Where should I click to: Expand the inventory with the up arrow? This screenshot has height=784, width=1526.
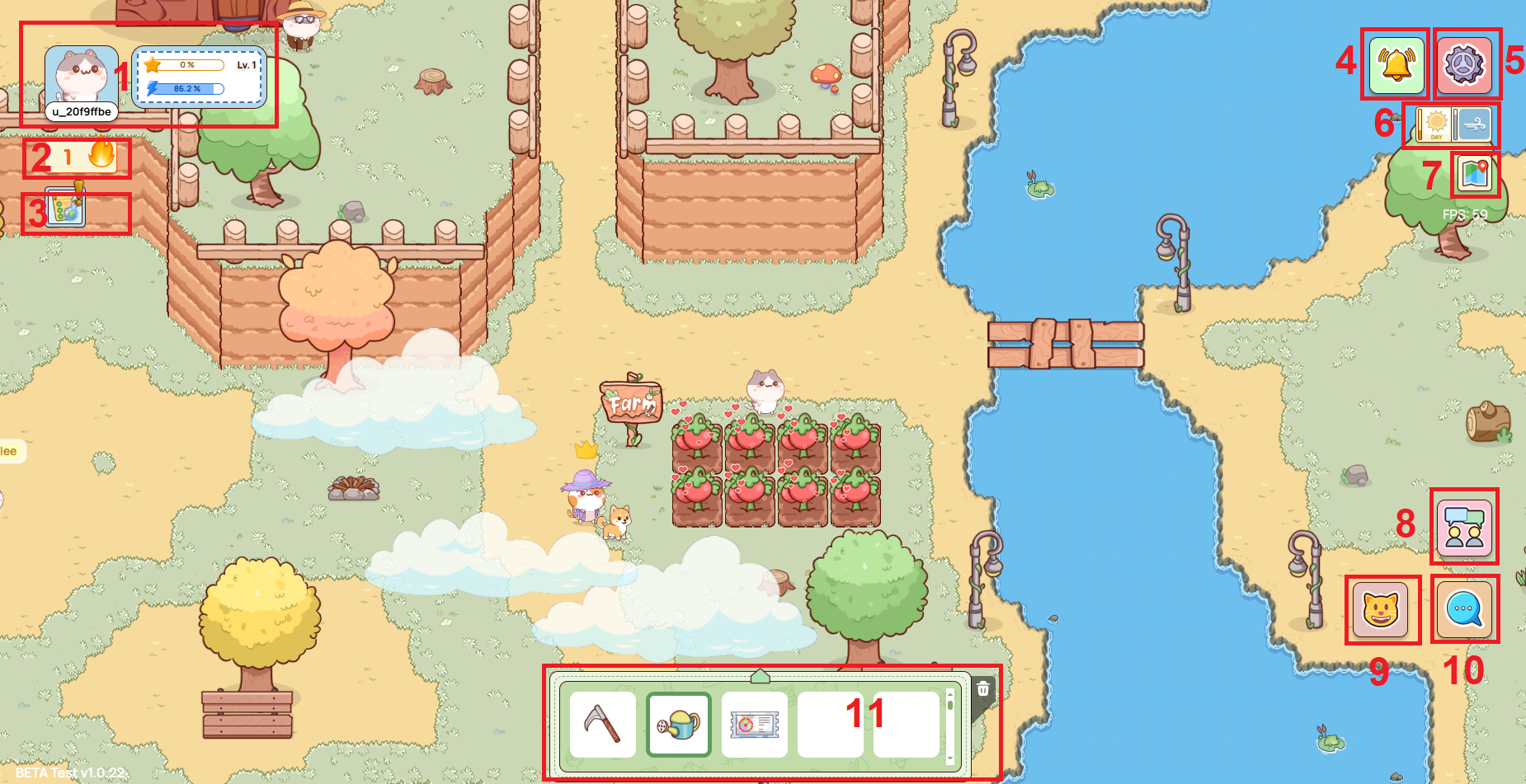pos(760,677)
